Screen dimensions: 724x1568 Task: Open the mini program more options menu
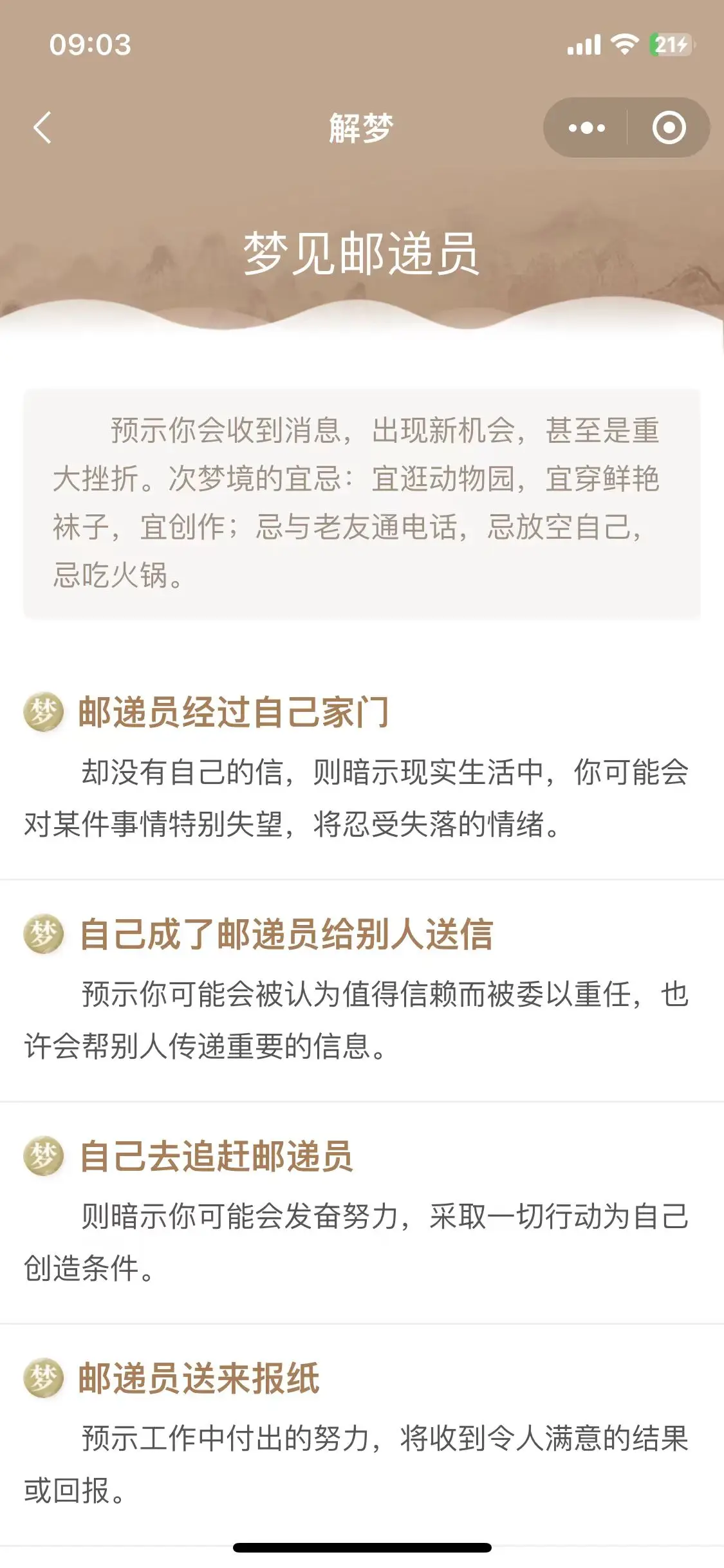[586, 128]
